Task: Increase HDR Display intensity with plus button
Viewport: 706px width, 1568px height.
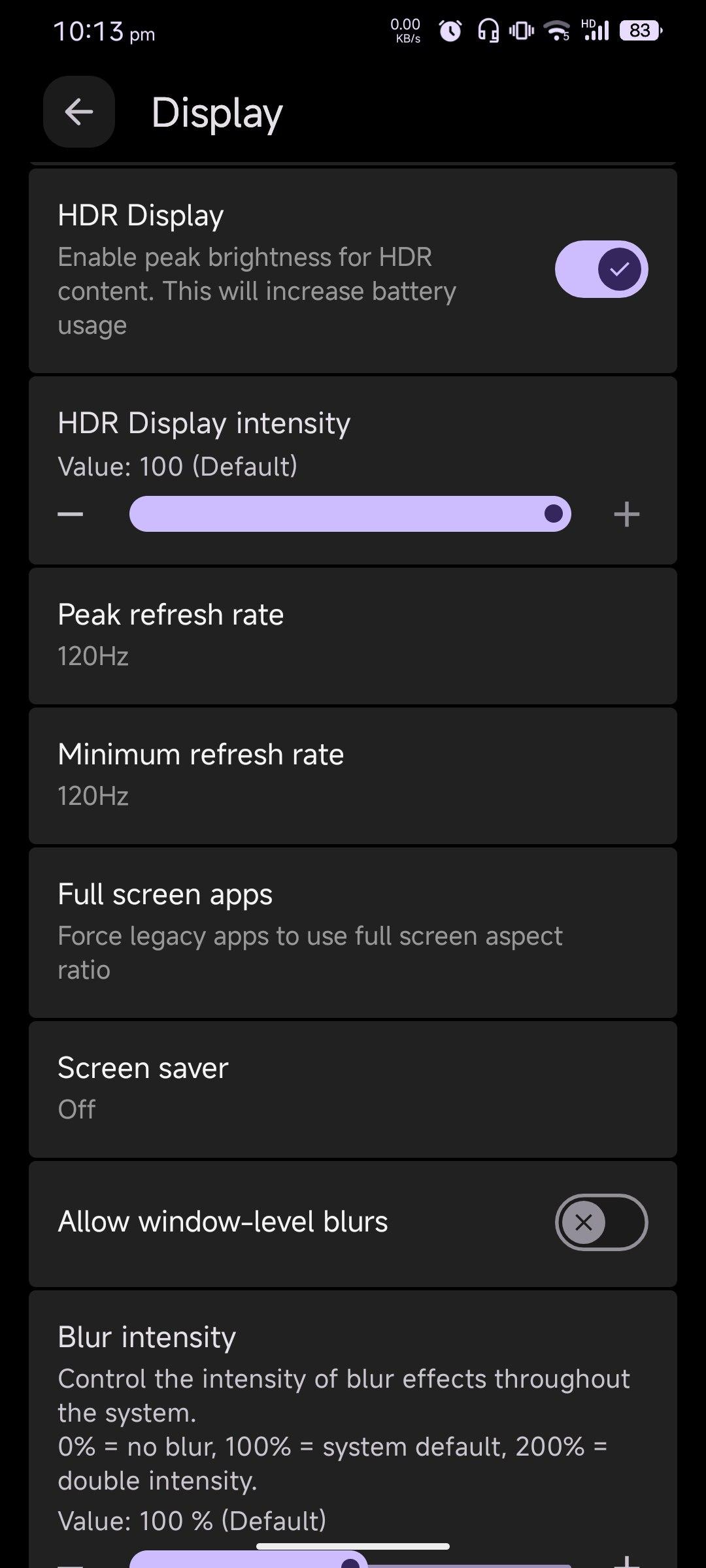Action: click(626, 514)
